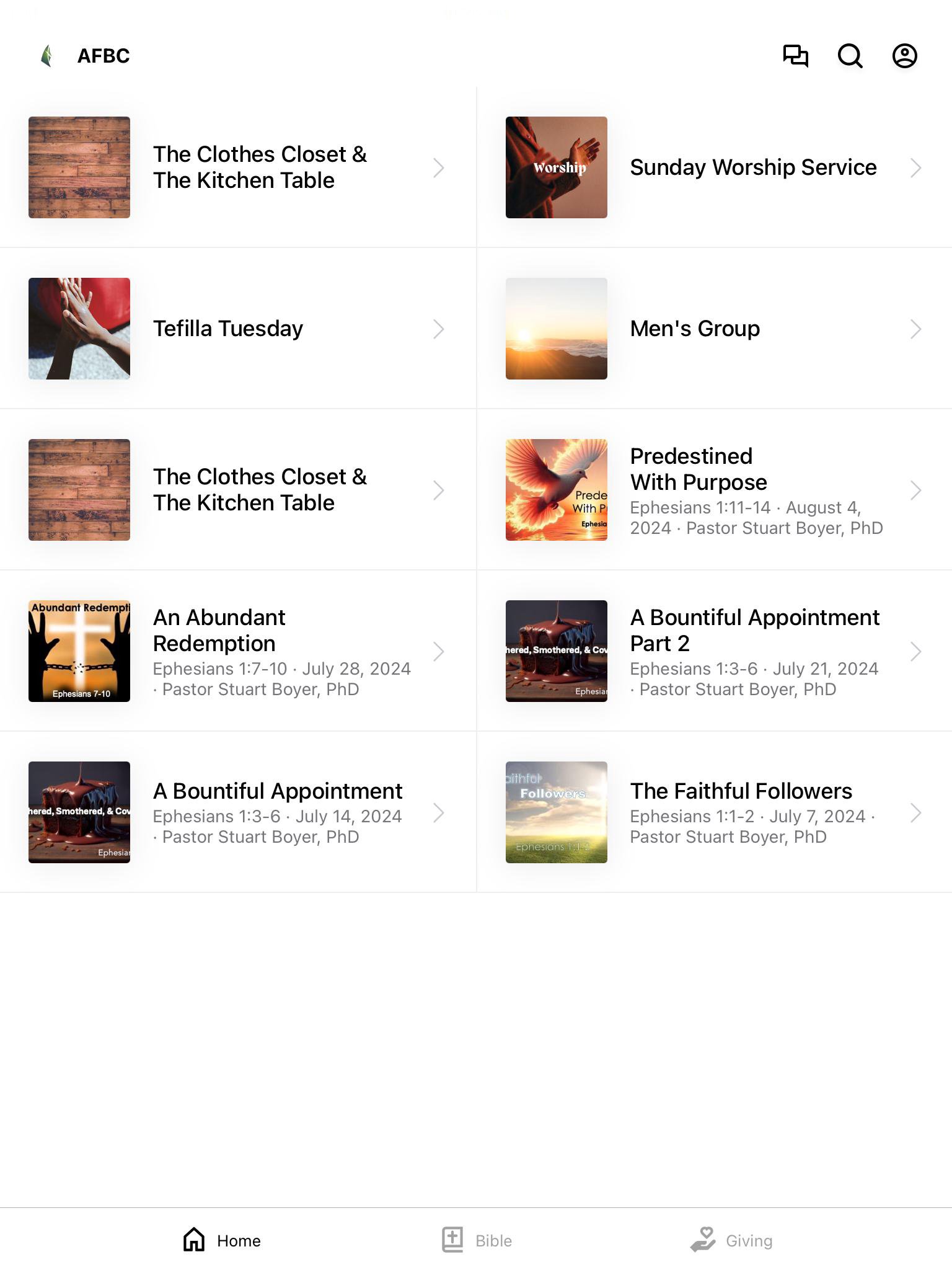
Task: Open A Bountiful Appointment Part 2
Action: point(714,651)
